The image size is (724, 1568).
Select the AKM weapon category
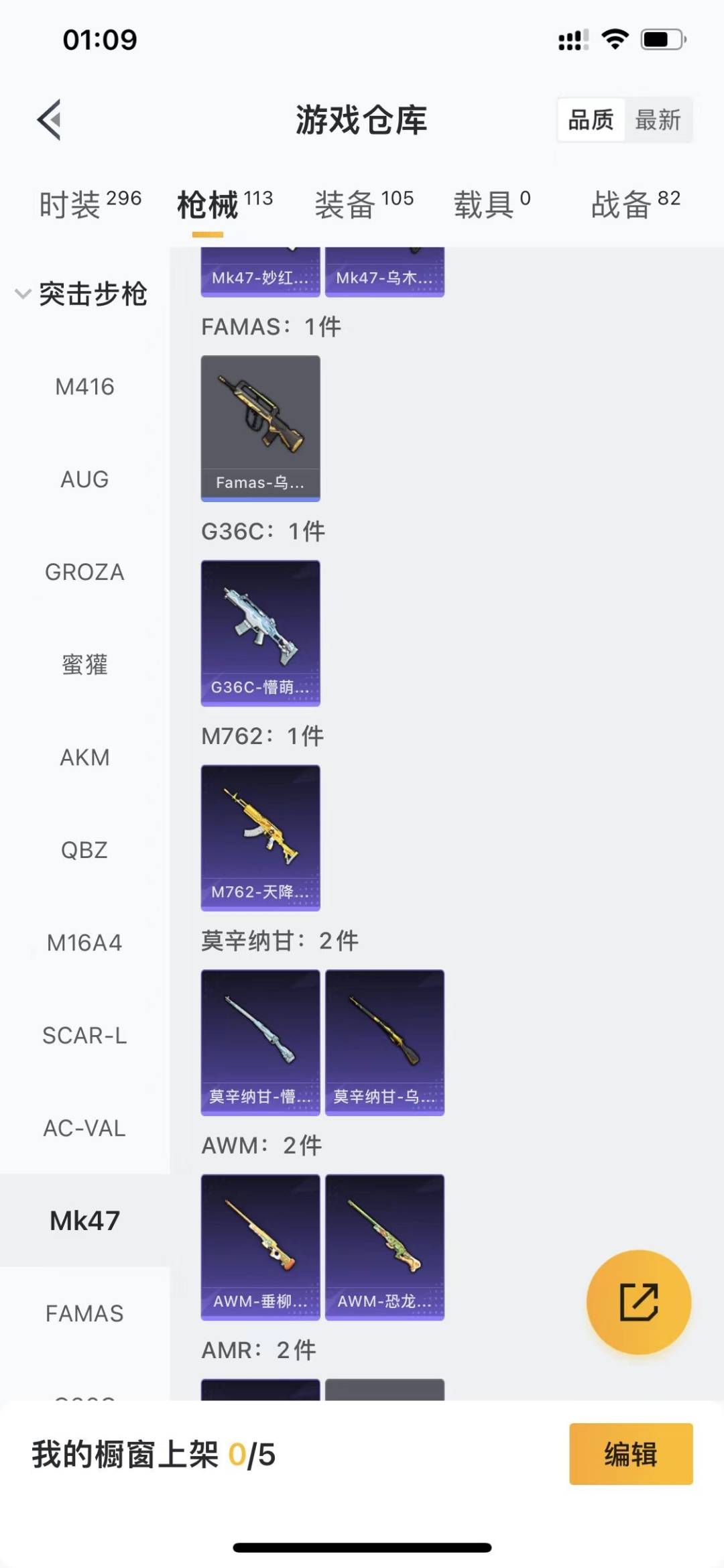tap(84, 758)
